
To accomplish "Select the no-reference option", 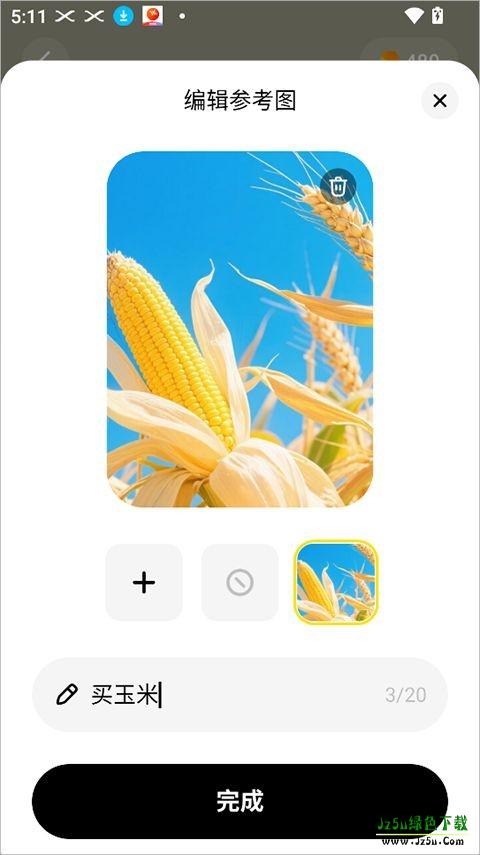I will click(x=240, y=582).
